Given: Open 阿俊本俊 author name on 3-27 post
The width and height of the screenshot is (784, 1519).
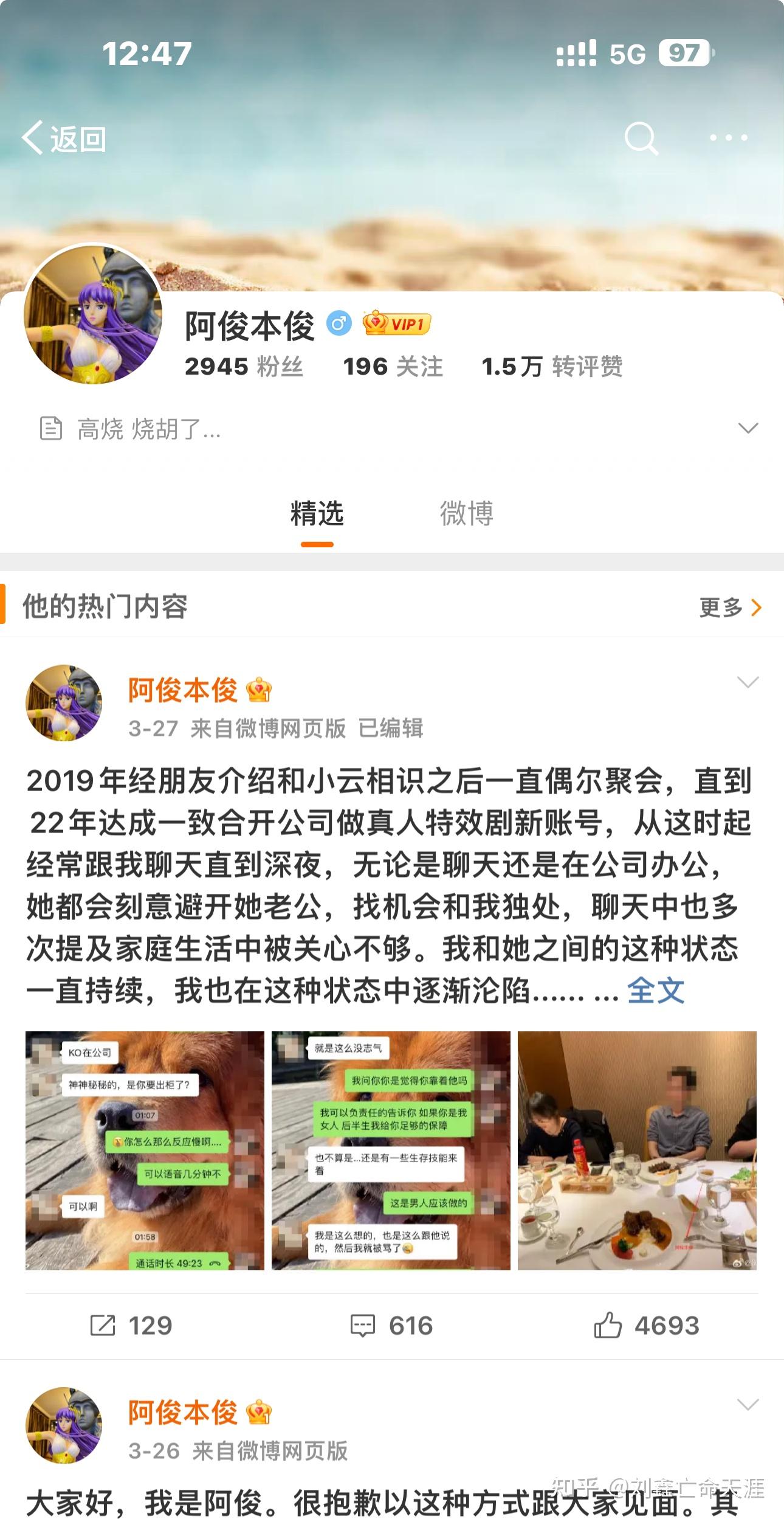Looking at the screenshot, I should 182,691.
